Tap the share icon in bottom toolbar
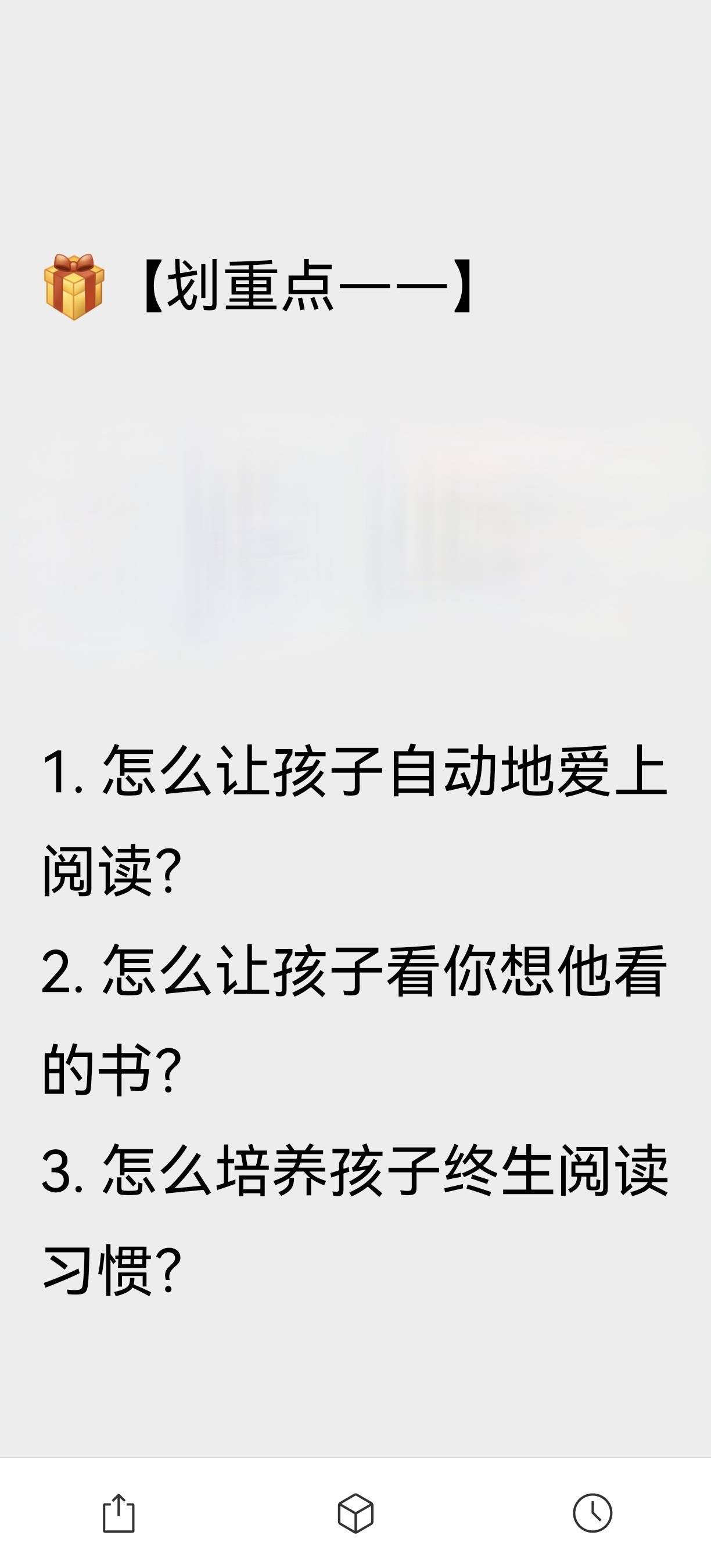The width and height of the screenshot is (711, 1568). point(119,1513)
